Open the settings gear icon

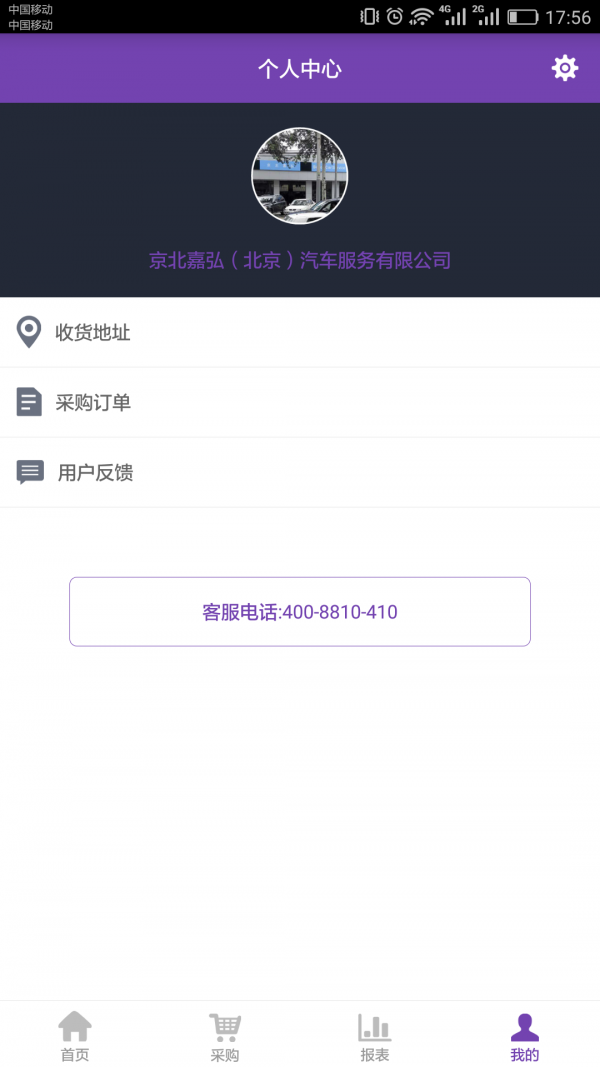pos(565,68)
